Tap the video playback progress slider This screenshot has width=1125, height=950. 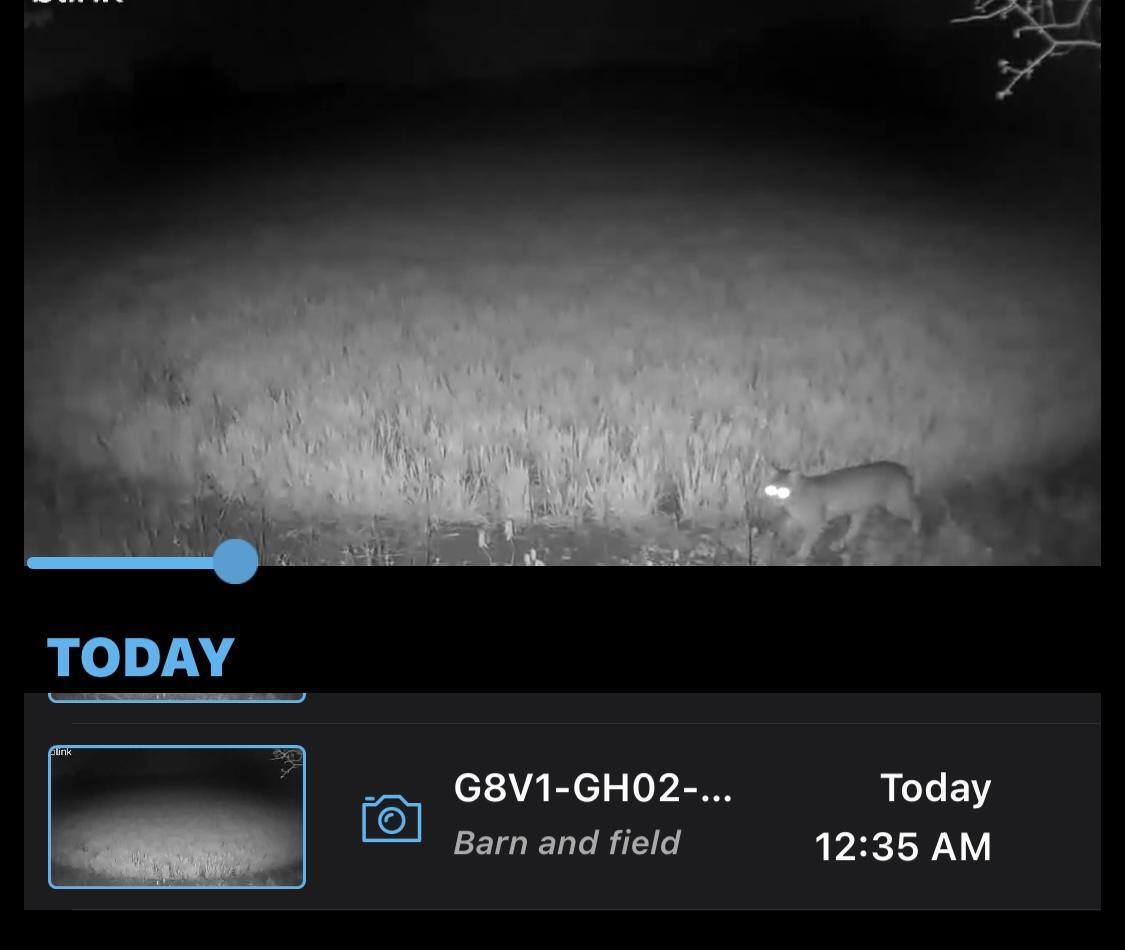(x=236, y=562)
